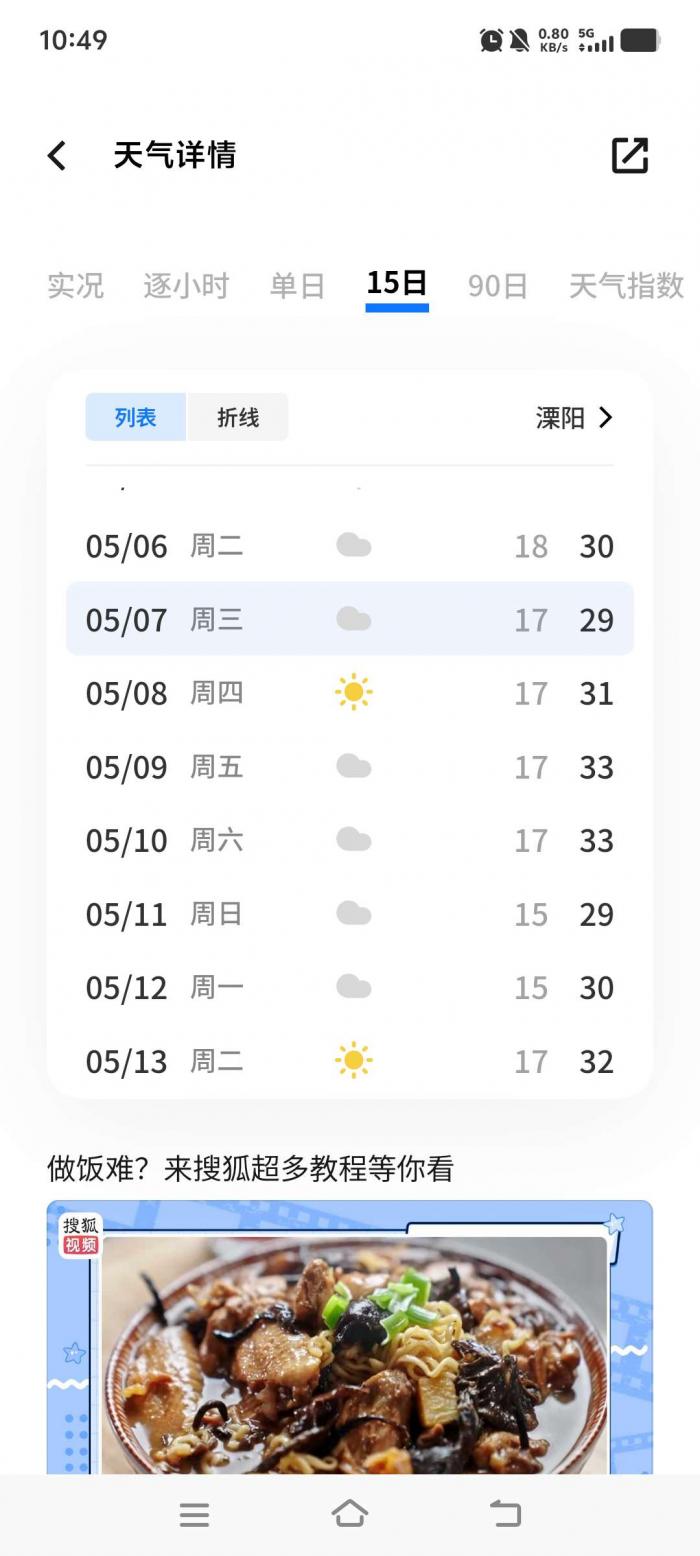Screen dimensions: 700x1556
Task: Open the 05/08 周四 forecast row
Action: [350, 693]
